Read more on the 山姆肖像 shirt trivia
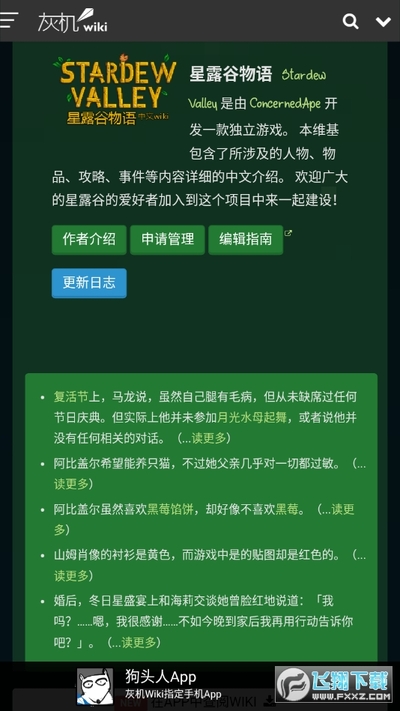Screen dimensions: 400x711 pos(72,575)
